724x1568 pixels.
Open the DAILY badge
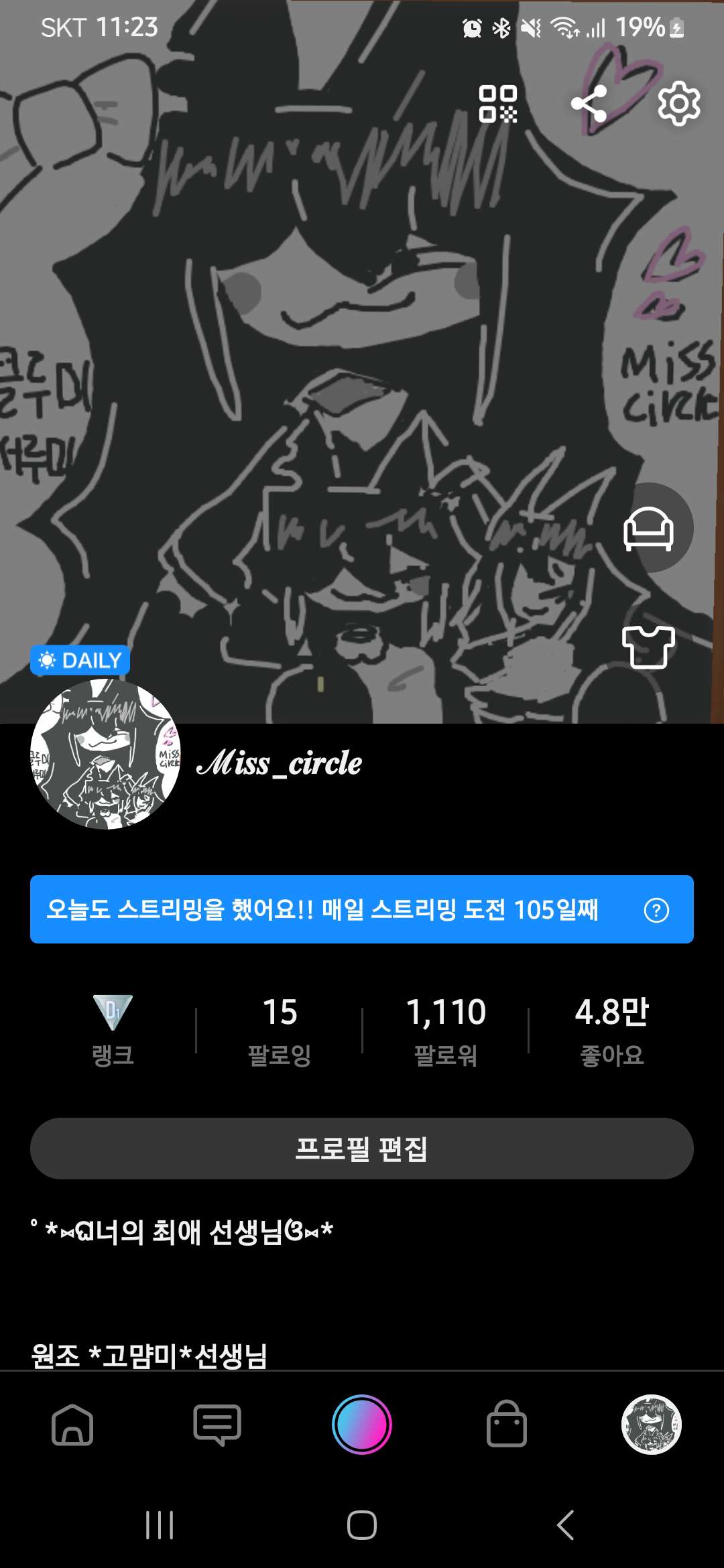click(x=80, y=660)
